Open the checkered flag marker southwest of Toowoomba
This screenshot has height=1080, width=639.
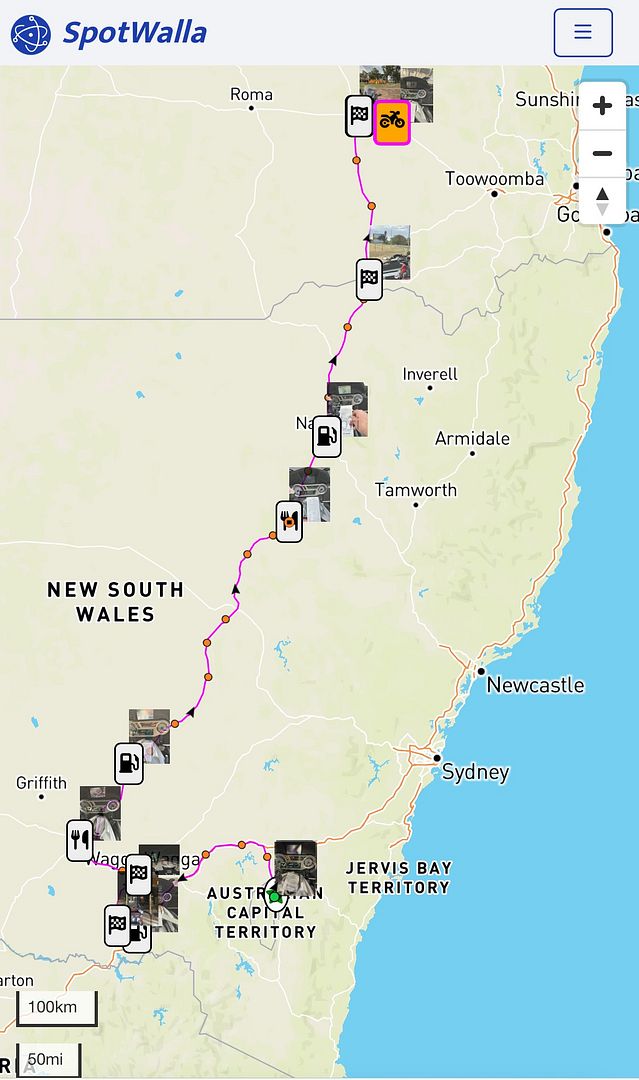pos(370,278)
